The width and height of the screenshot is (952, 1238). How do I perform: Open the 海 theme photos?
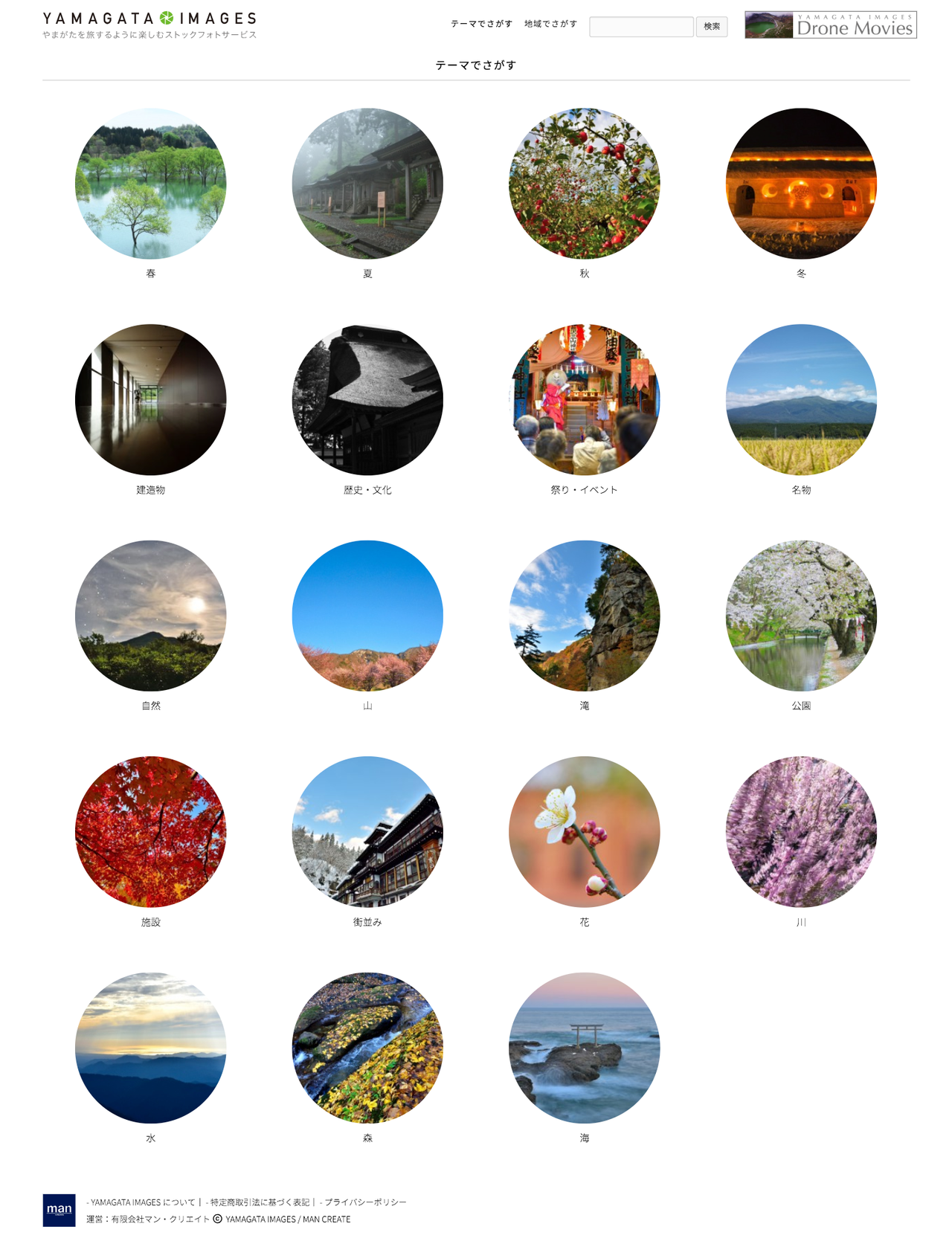coord(585,1048)
